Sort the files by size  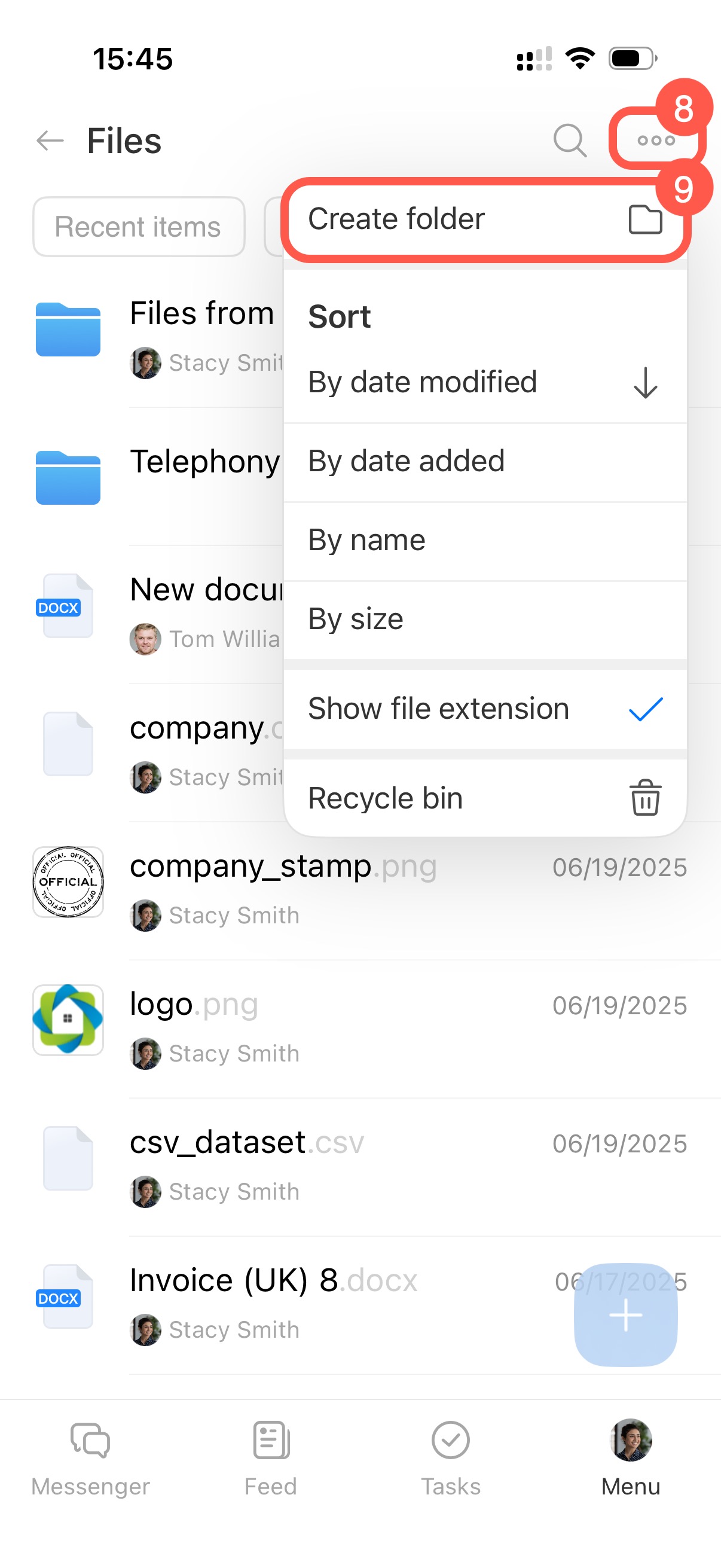(484, 619)
